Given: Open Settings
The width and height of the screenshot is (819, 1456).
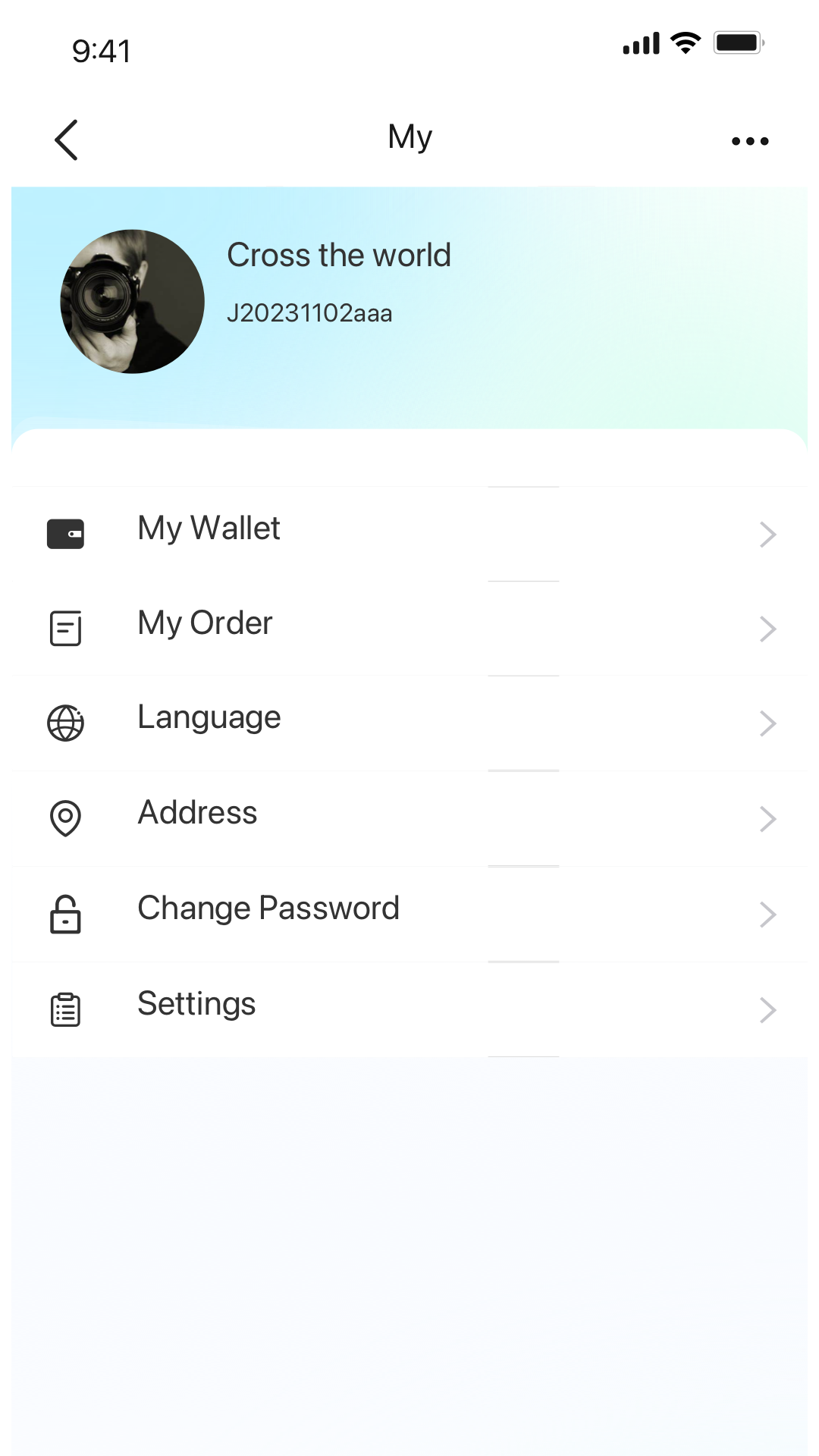Looking at the screenshot, I should click(409, 1010).
